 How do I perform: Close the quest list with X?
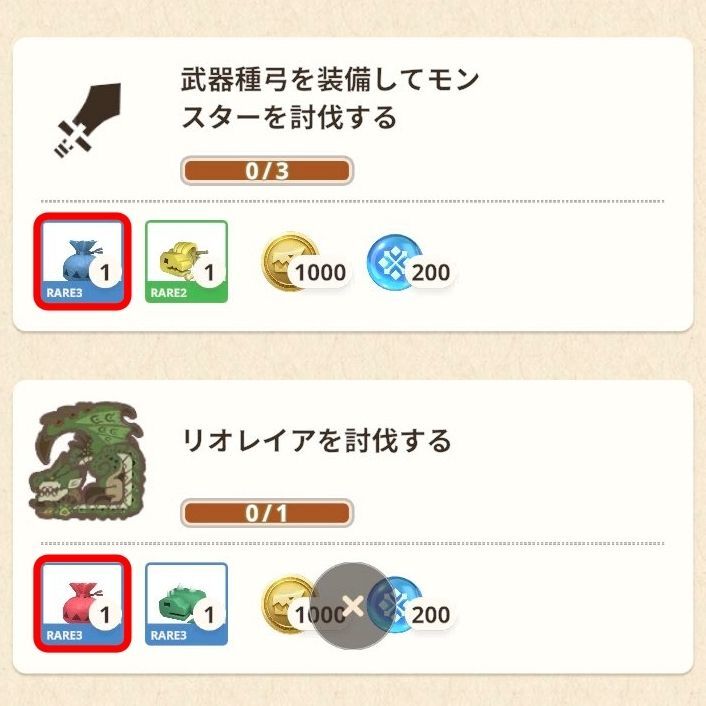[x=352, y=606]
